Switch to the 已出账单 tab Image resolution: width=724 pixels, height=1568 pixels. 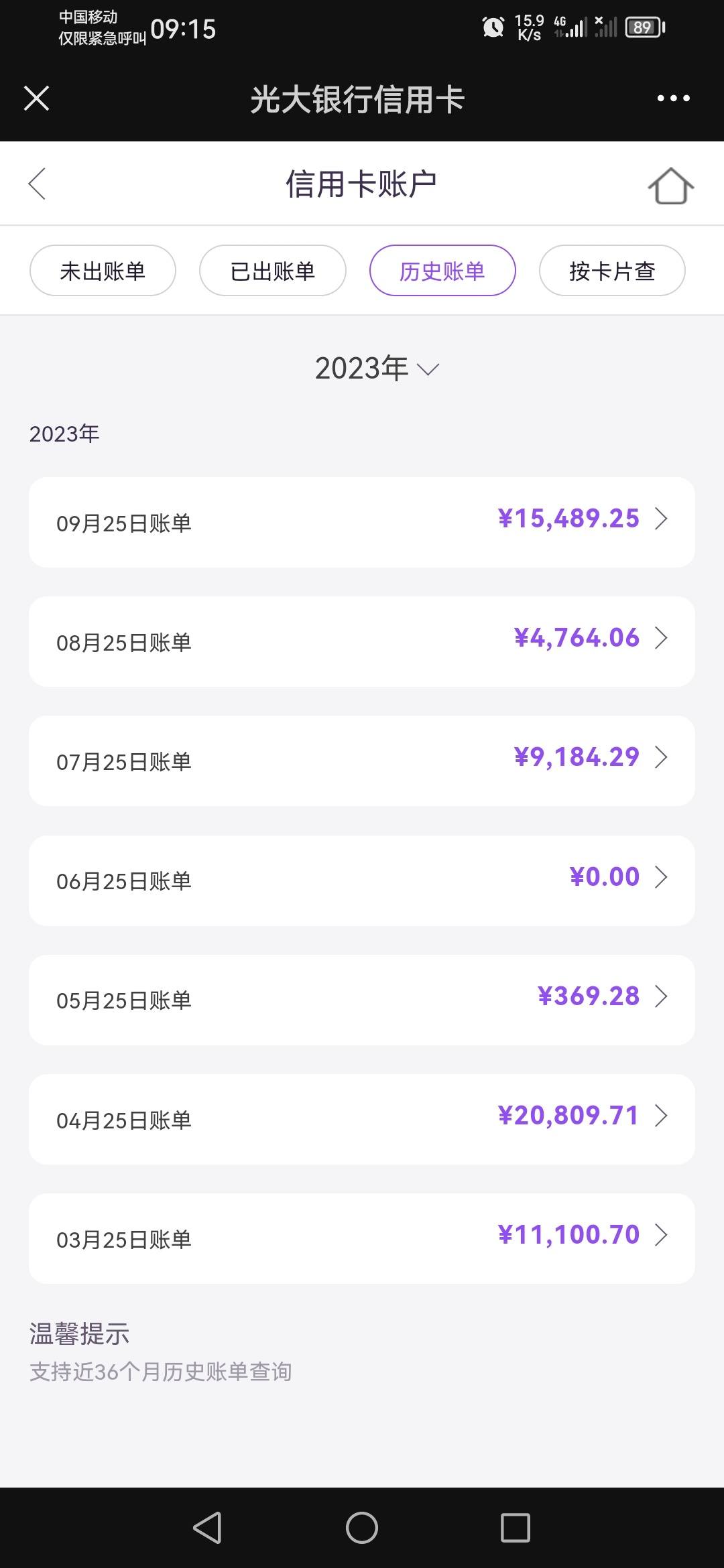click(273, 271)
